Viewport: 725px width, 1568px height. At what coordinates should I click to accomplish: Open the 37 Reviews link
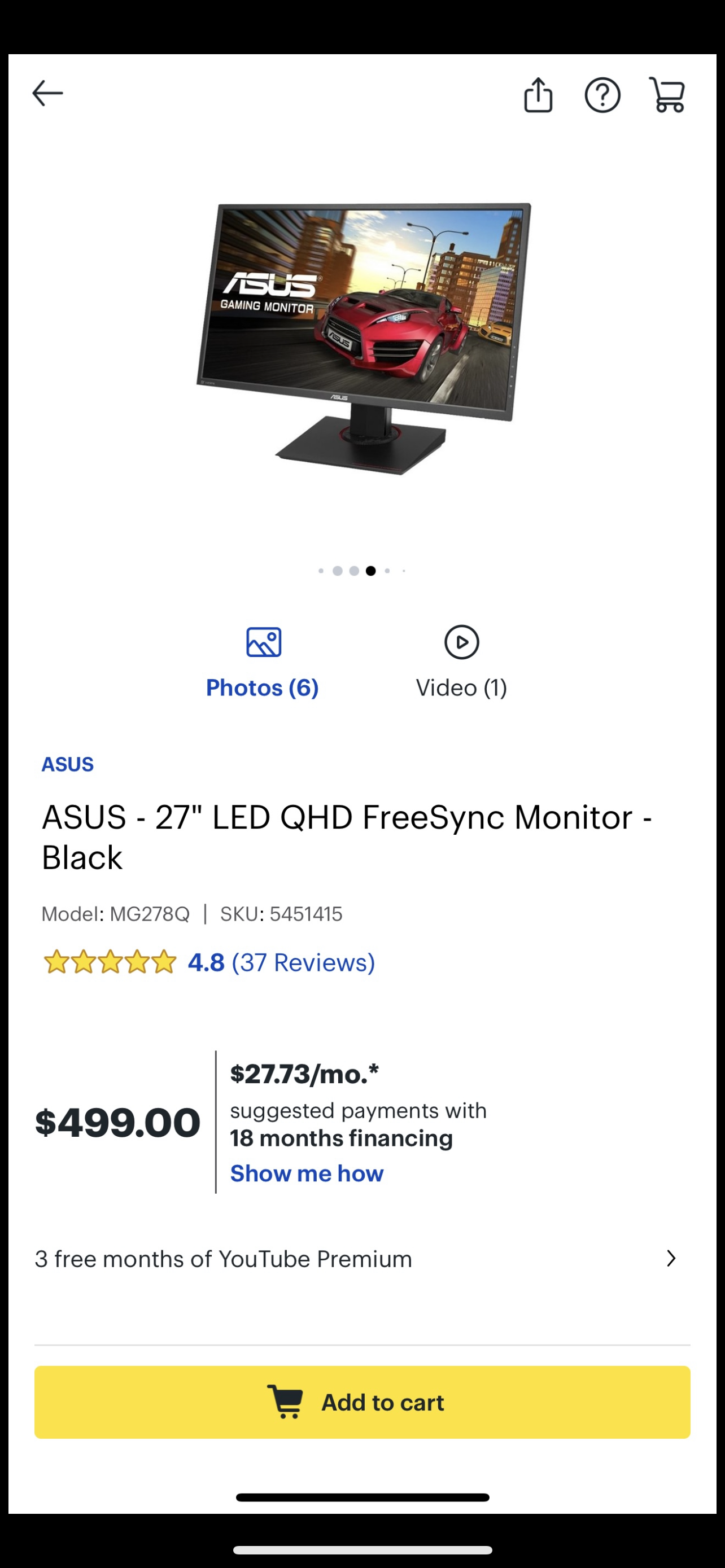coord(303,962)
